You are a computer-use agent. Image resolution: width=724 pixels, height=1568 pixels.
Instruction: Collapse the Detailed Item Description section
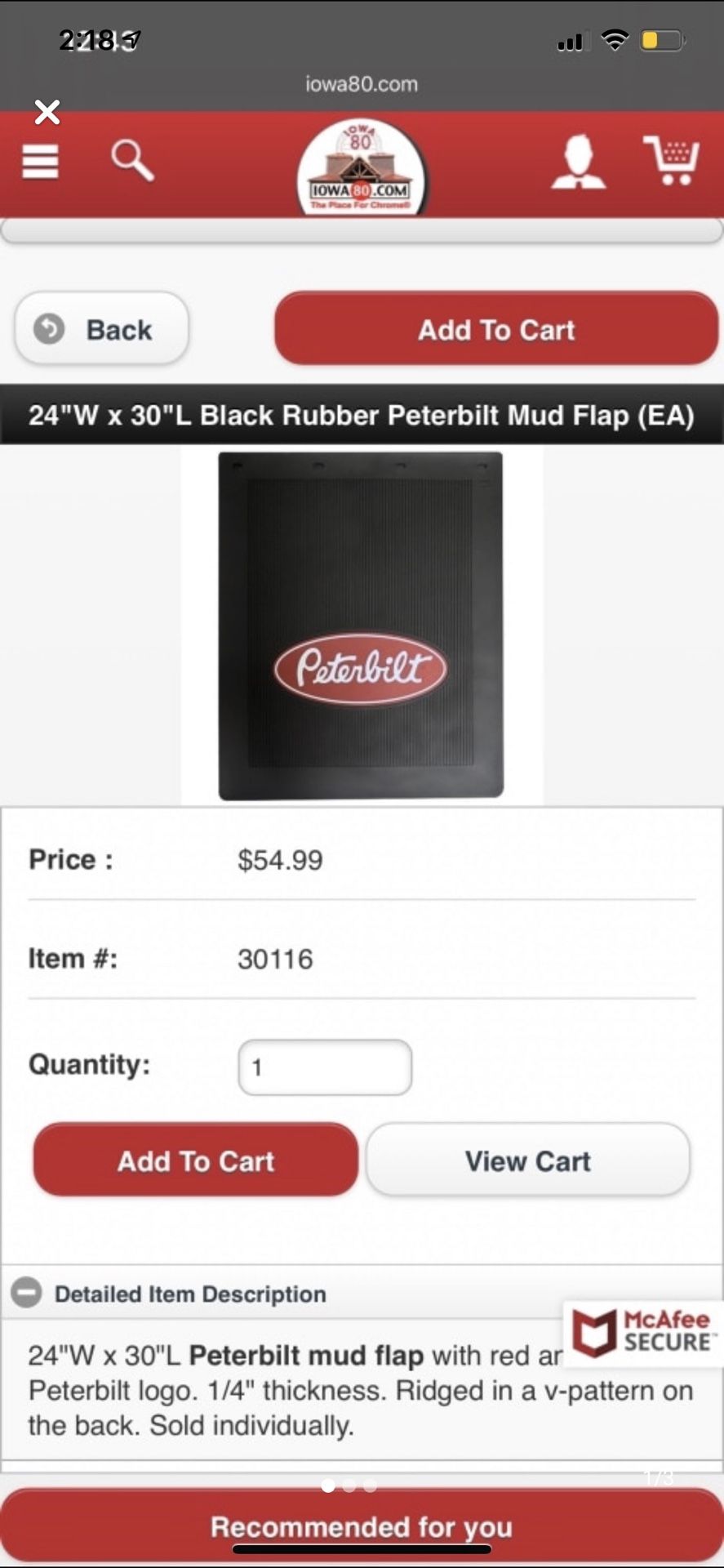point(27,1293)
